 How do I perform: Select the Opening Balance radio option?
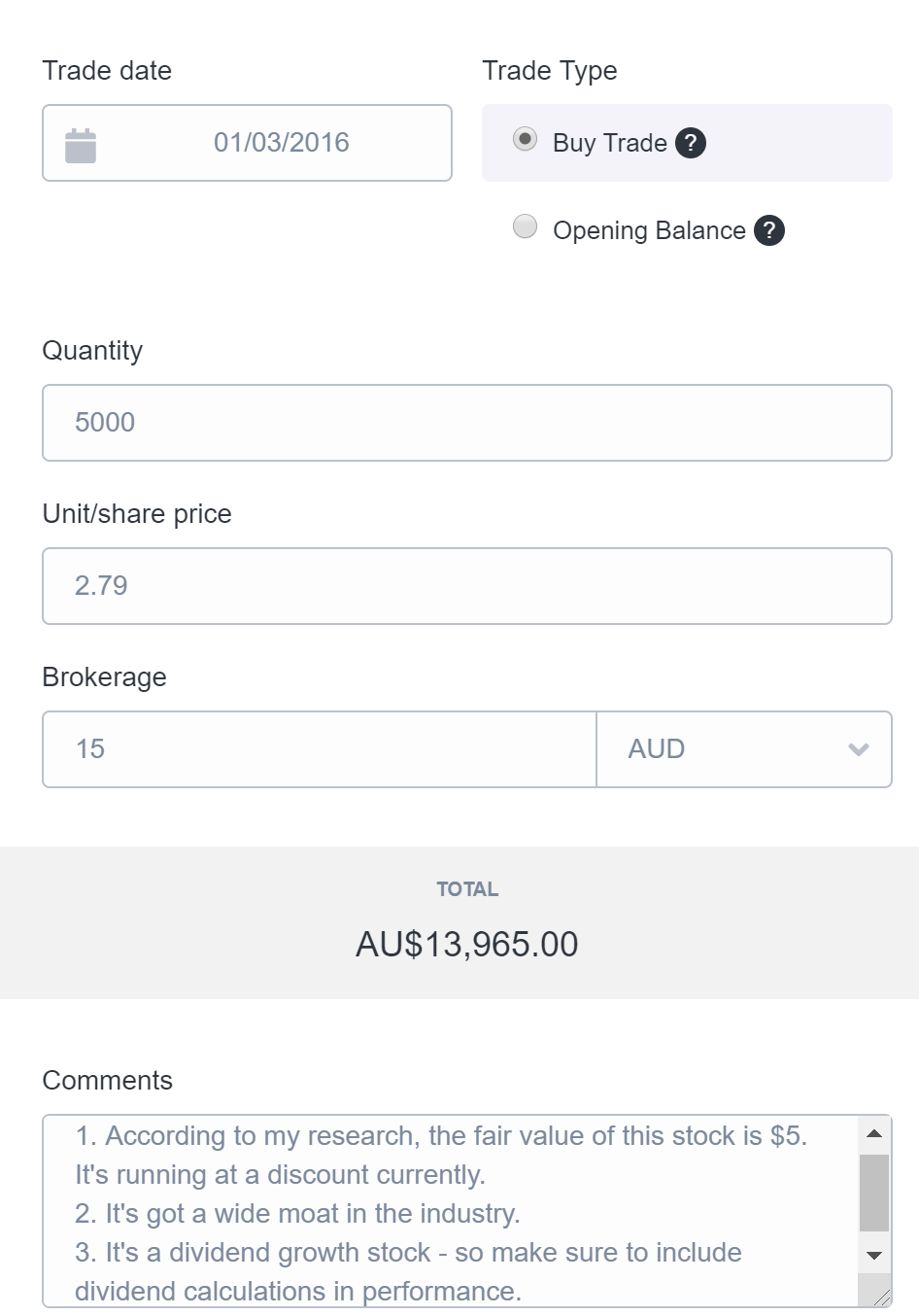point(525,226)
